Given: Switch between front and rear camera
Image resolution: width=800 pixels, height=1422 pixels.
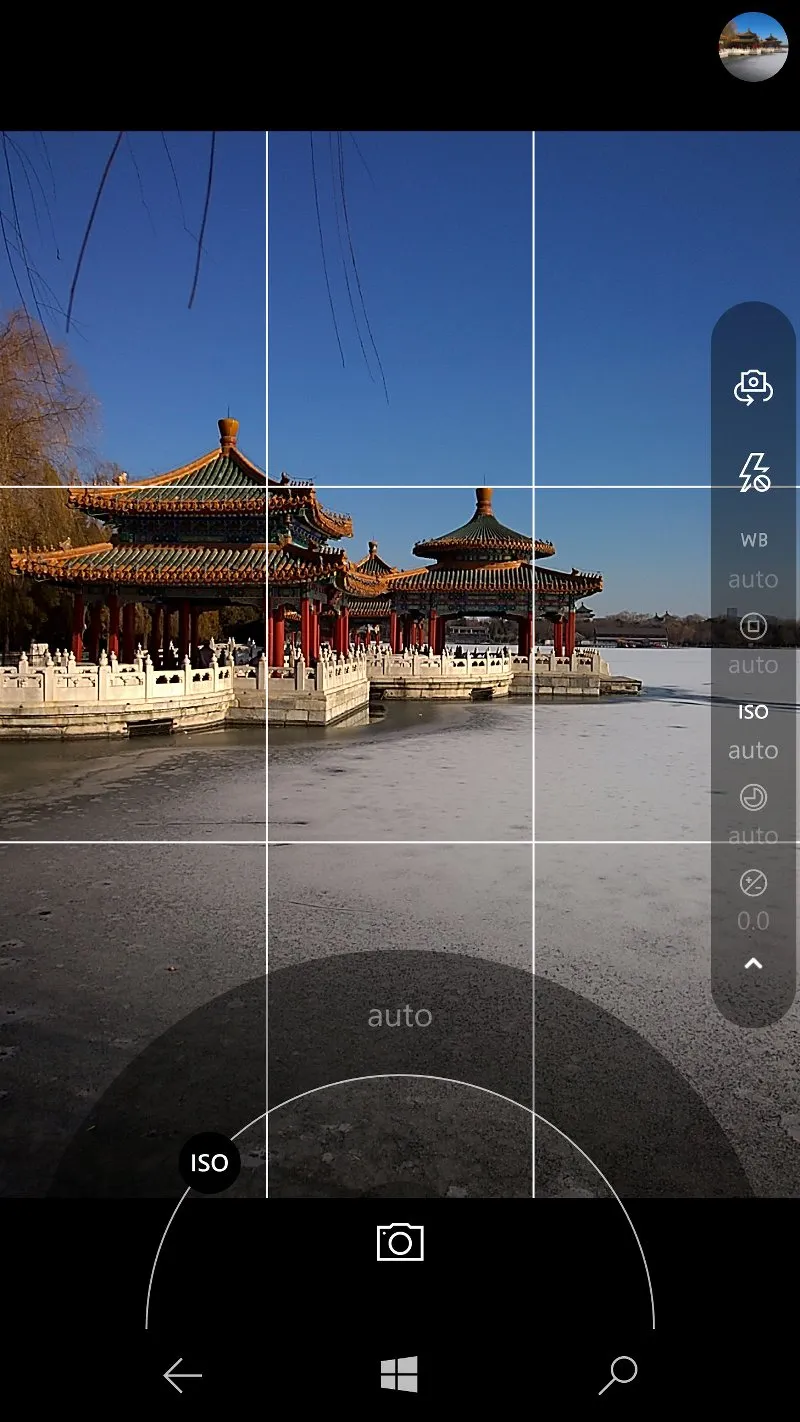Looking at the screenshot, I should click(753, 387).
